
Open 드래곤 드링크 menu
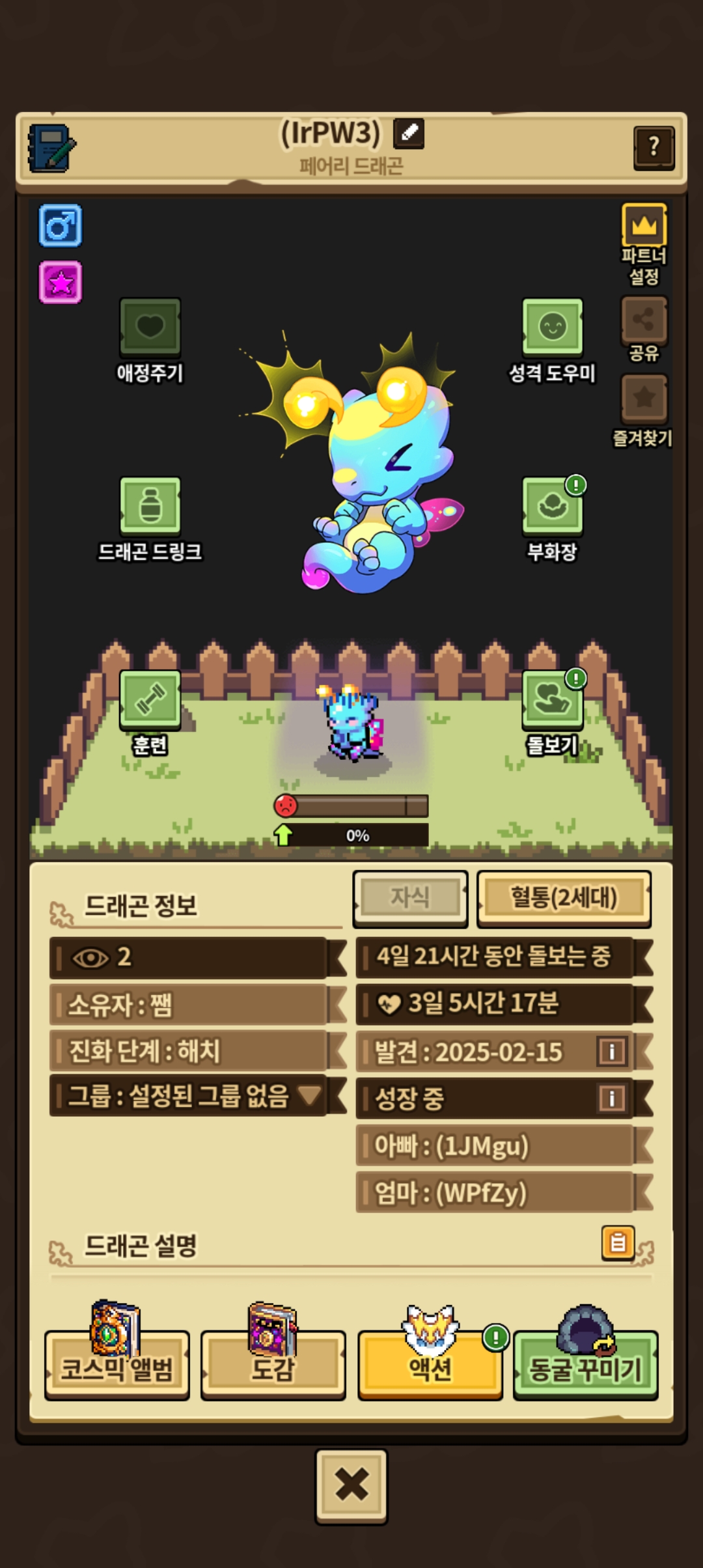click(150, 505)
